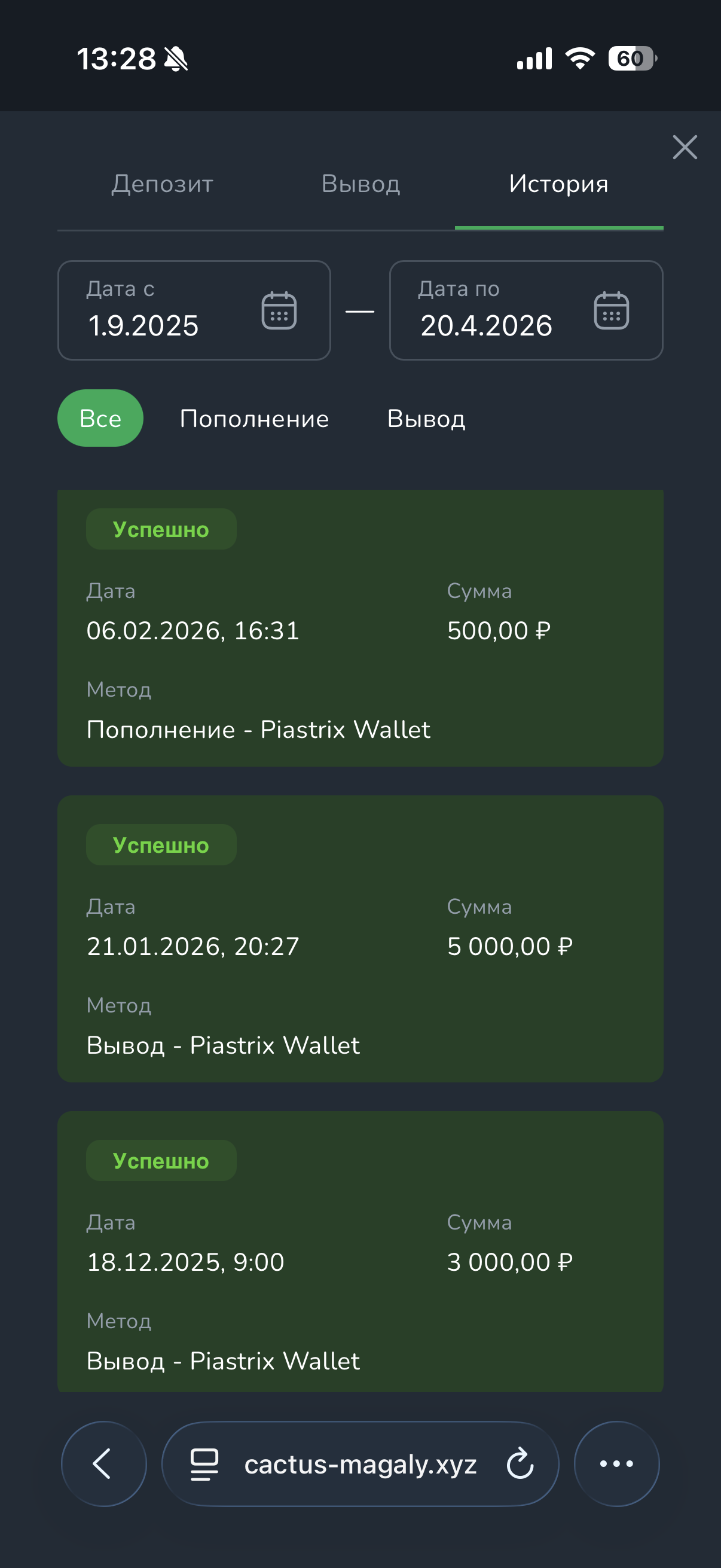Select the Все filter chip

coord(100,418)
